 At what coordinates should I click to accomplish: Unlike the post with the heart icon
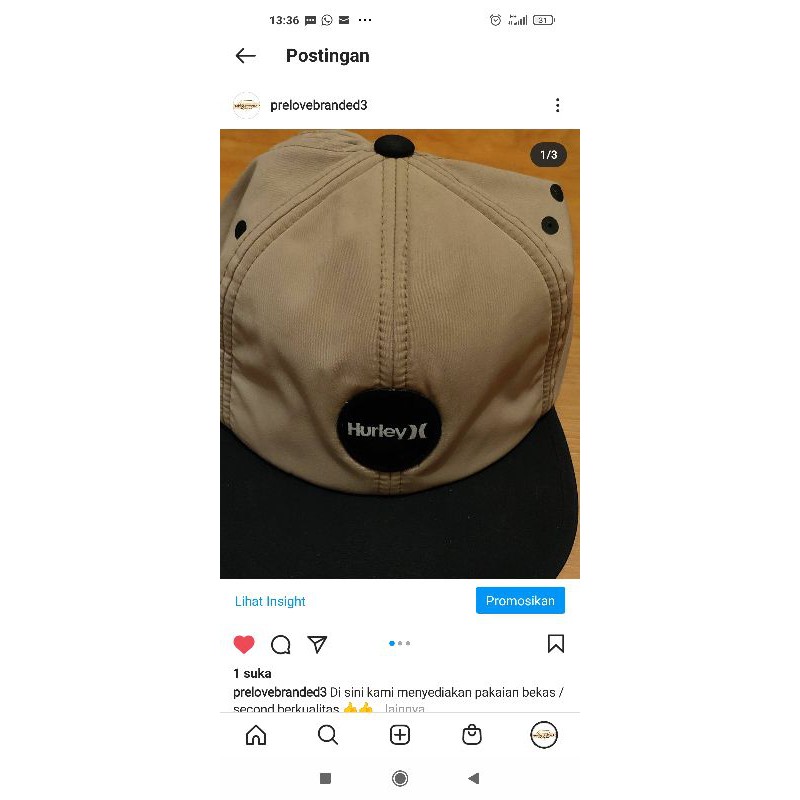point(244,644)
